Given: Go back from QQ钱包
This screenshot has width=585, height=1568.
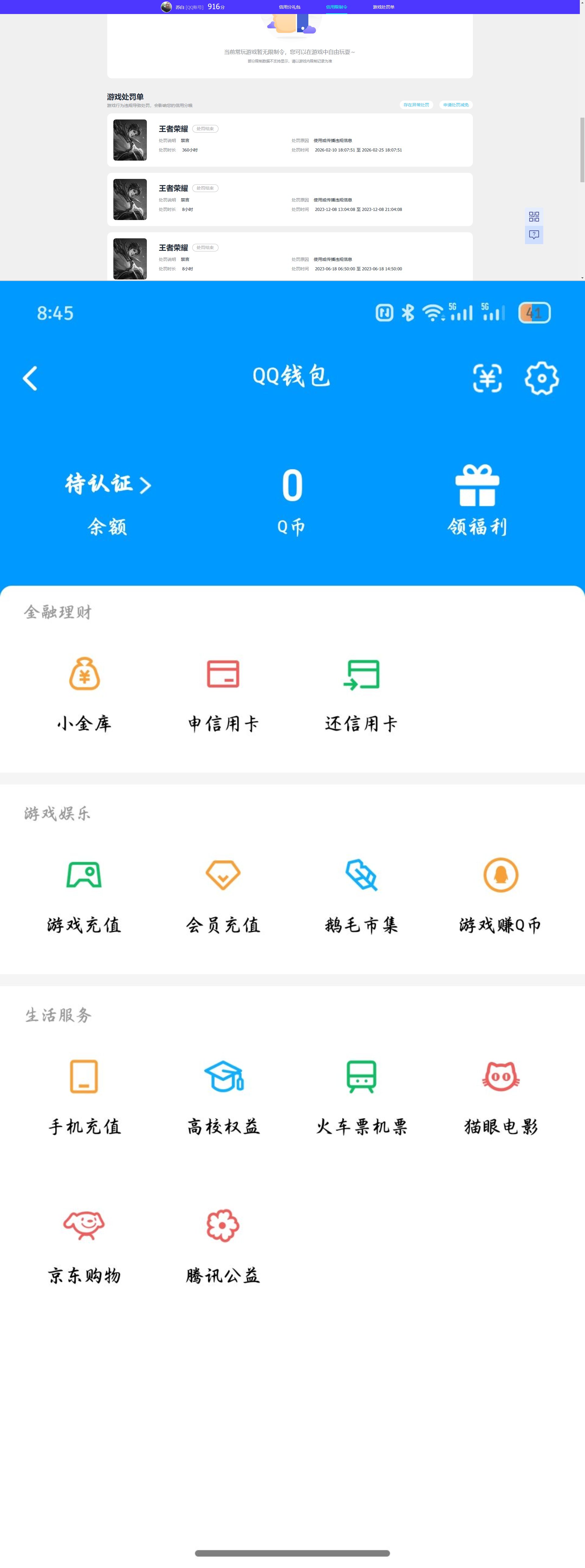Looking at the screenshot, I should (x=30, y=378).
